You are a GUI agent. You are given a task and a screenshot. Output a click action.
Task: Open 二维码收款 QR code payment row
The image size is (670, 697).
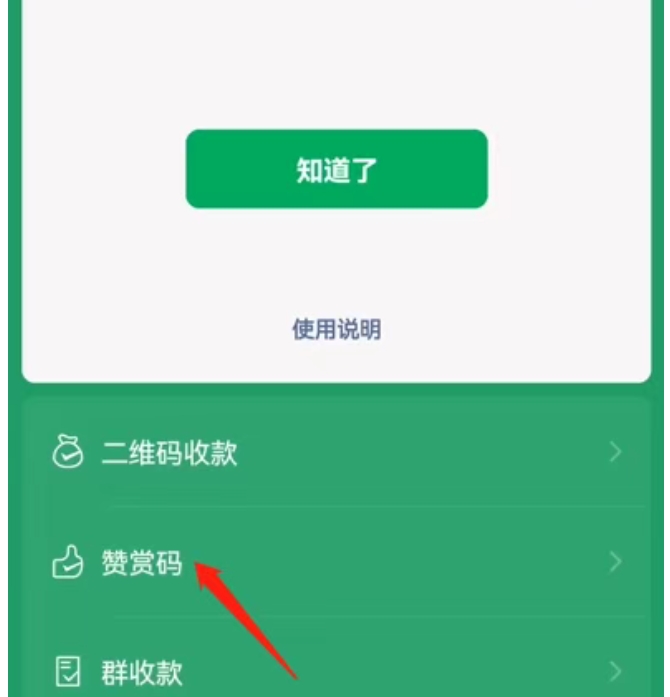tap(336, 454)
